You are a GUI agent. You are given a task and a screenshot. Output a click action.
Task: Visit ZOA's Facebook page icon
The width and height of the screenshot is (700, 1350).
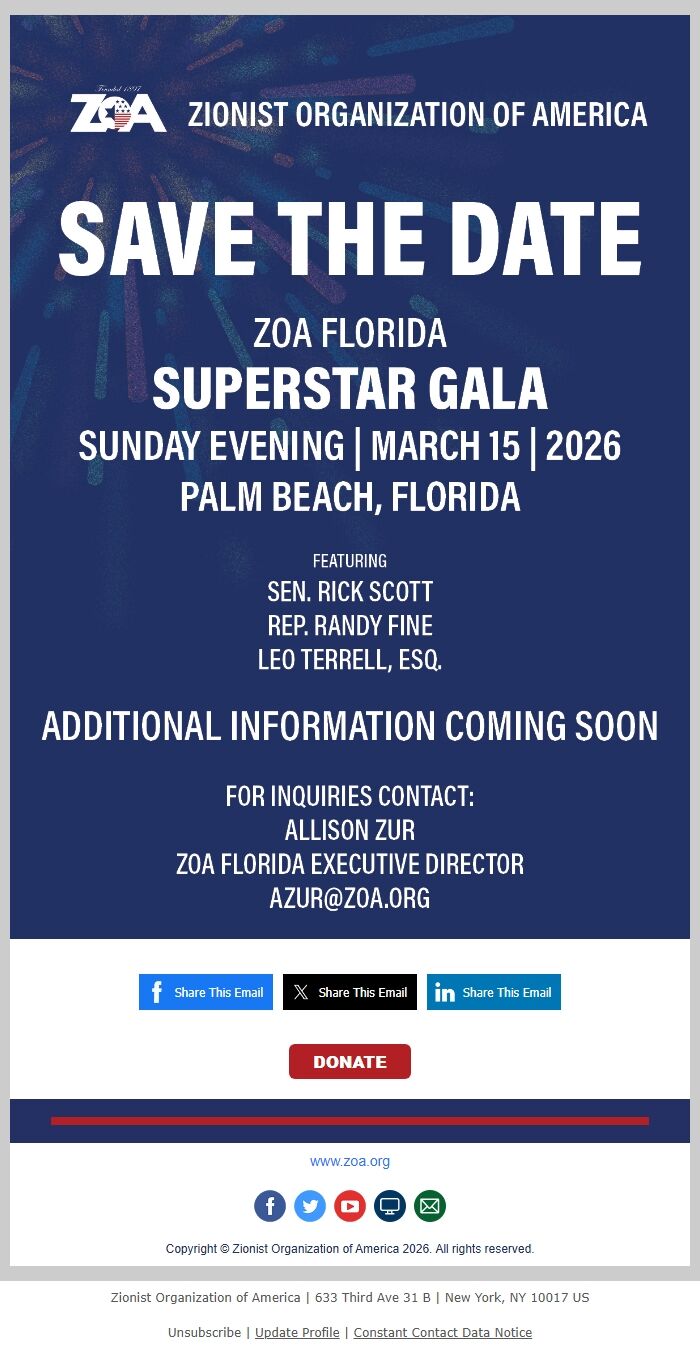pyautogui.click(x=270, y=1206)
